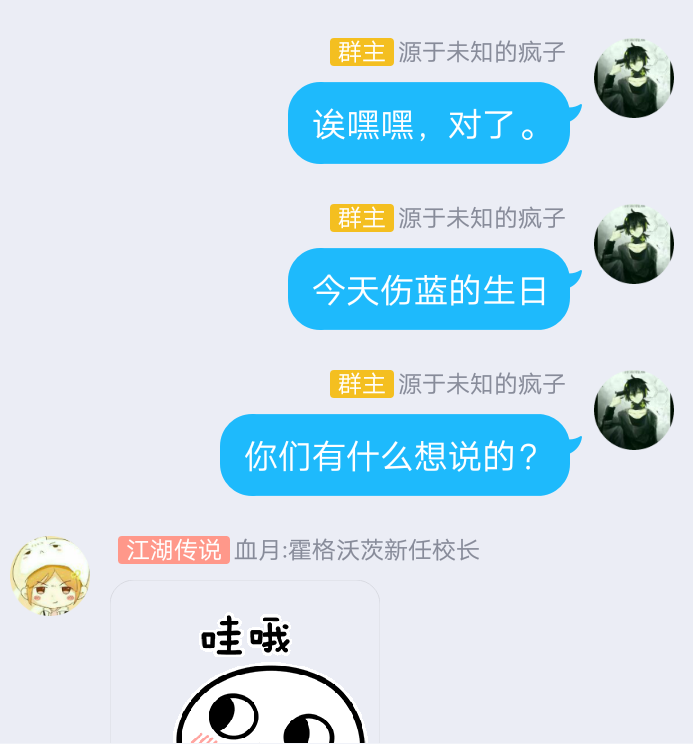Open 血月:霍格沃茨新任校长's profile avatar
The height and width of the screenshot is (744, 693).
click(x=50, y=576)
